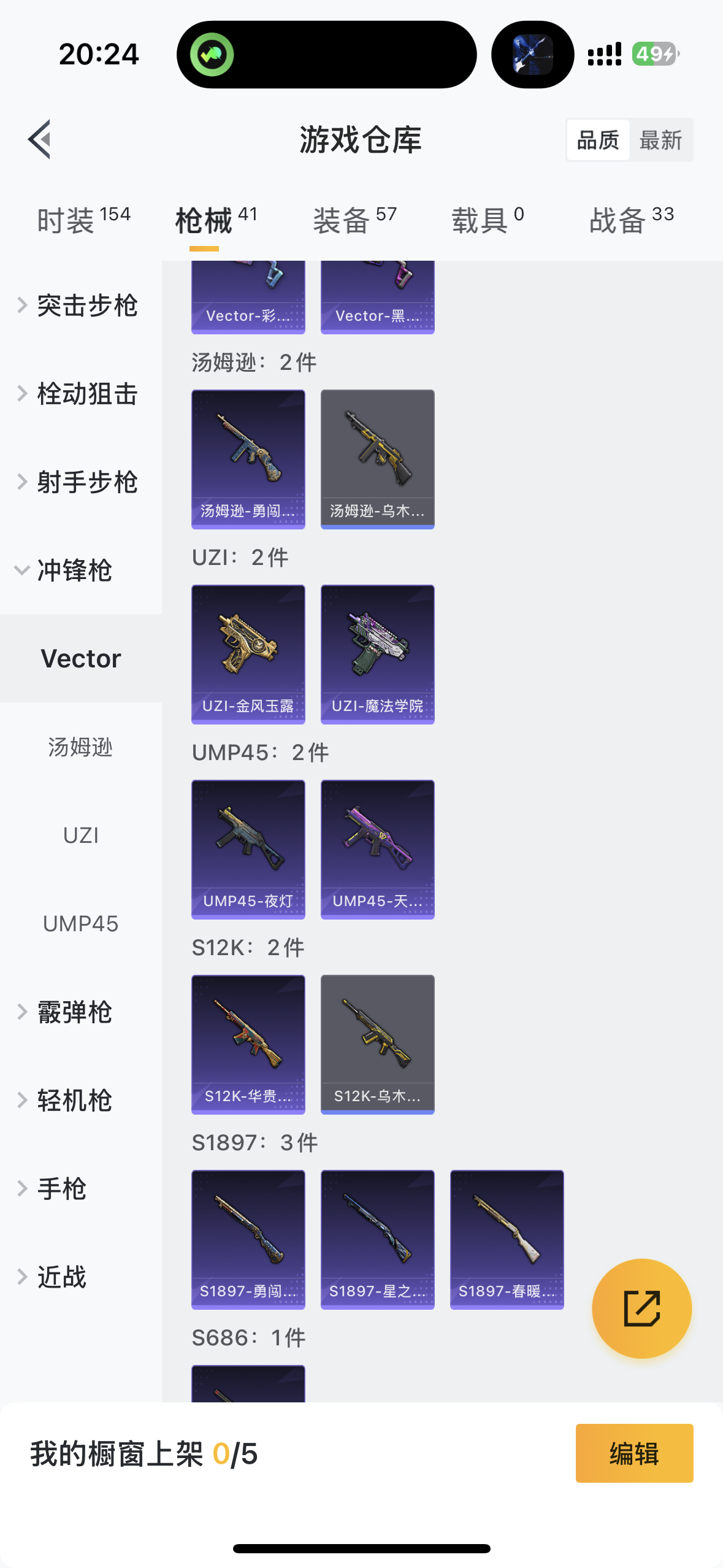Open the UZI-金风玉露 skin

(x=248, y=654)
